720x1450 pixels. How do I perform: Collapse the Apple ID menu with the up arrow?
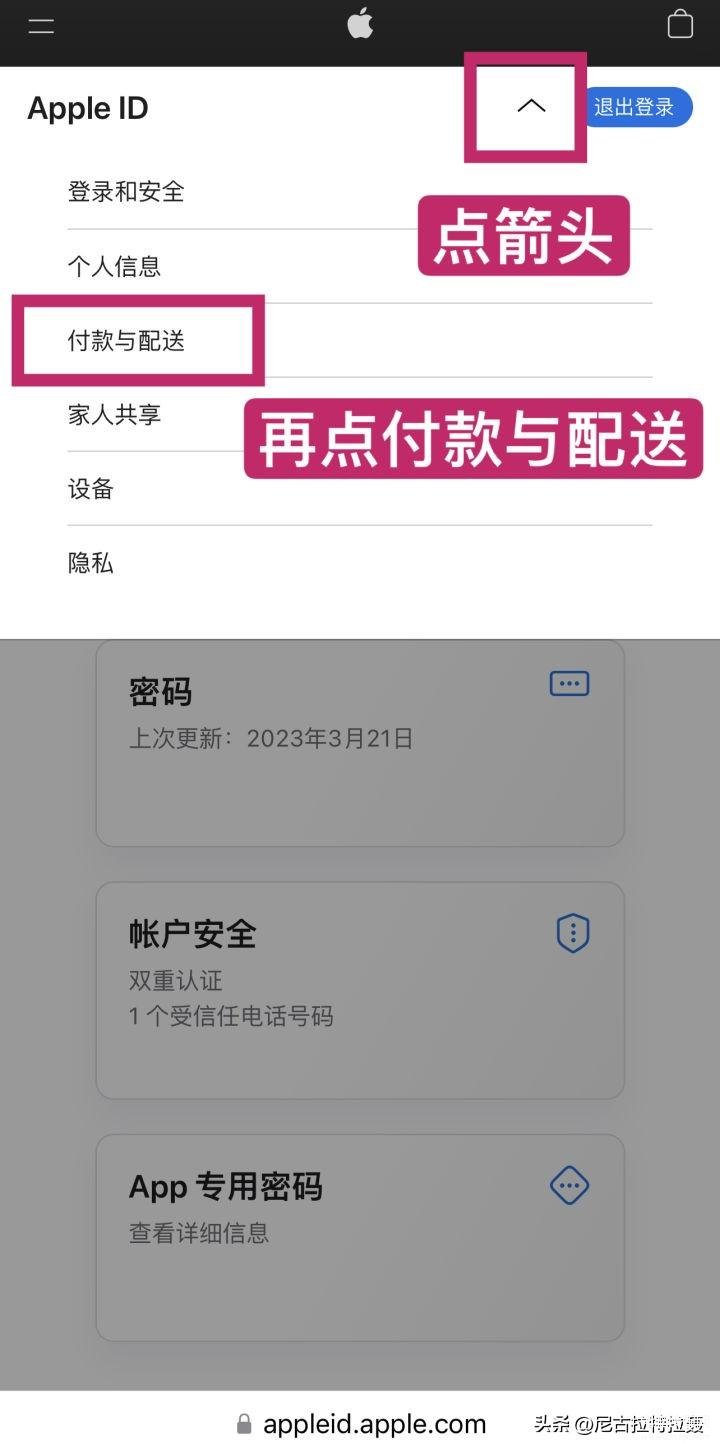531,106
